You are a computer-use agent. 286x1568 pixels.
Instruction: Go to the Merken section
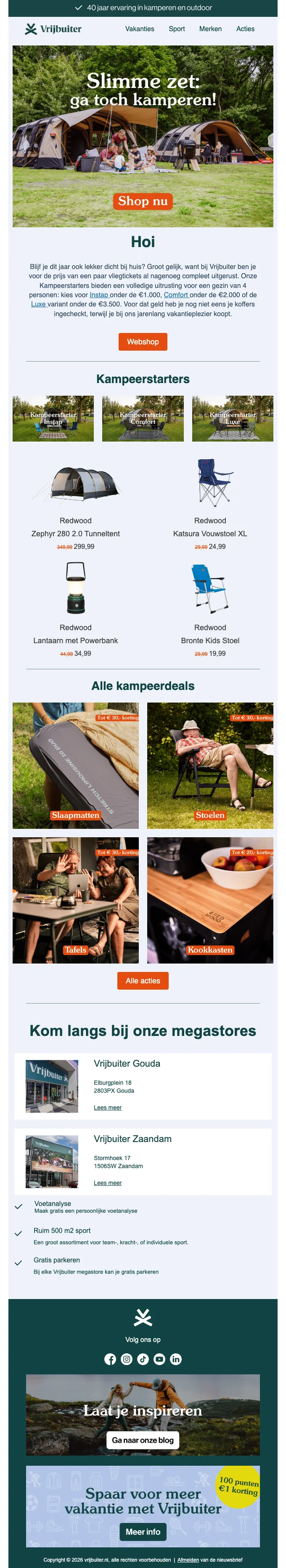[x=211, y=29]
